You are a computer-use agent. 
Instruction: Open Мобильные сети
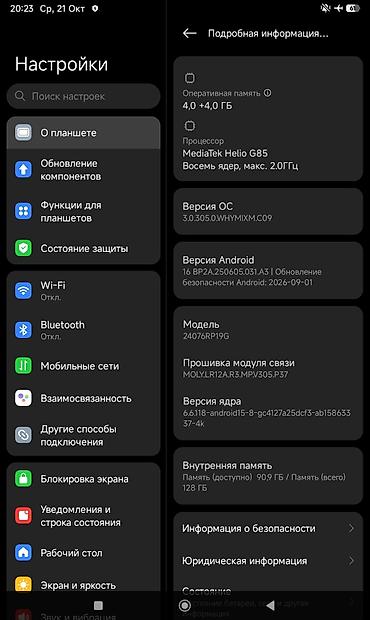pos(83,366)
